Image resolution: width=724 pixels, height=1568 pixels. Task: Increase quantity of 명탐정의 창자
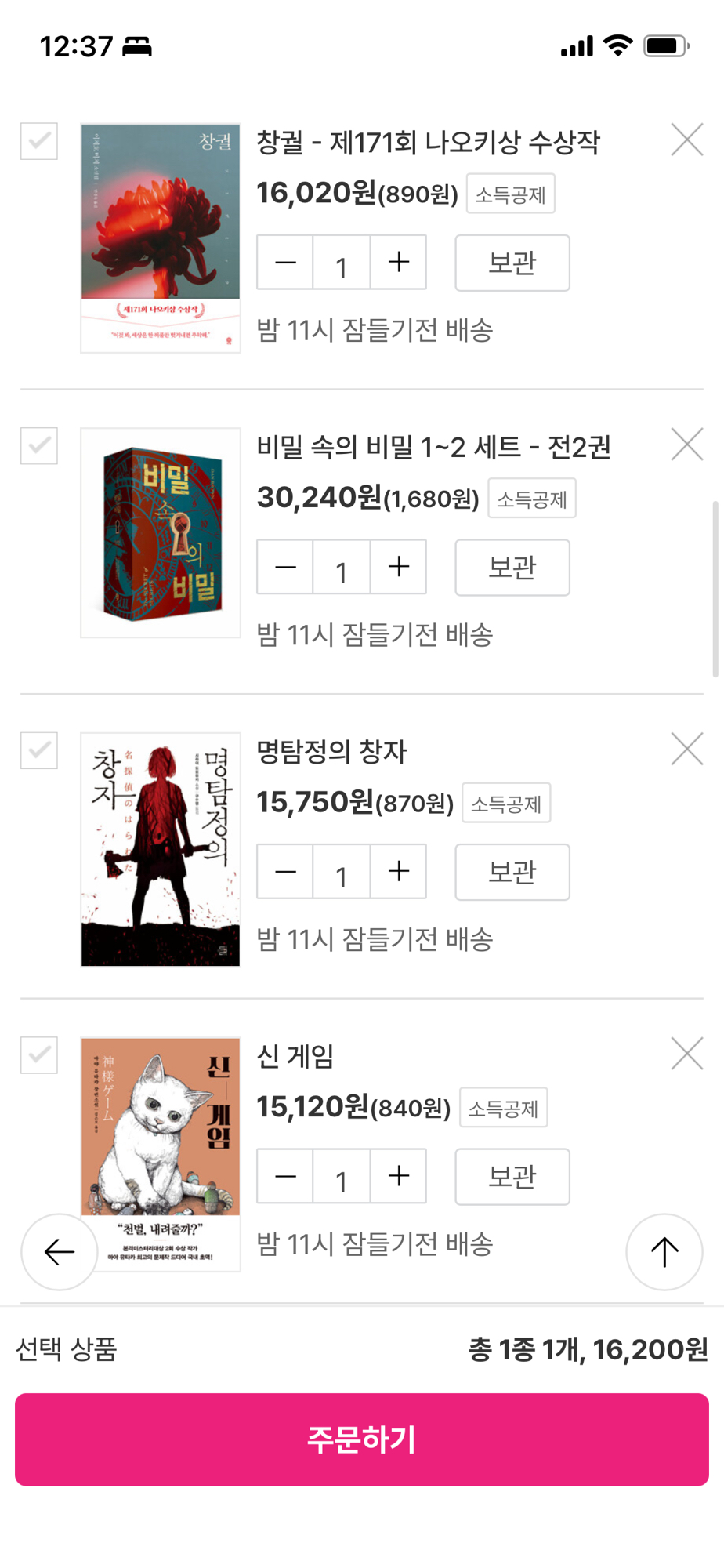point(398,871)
